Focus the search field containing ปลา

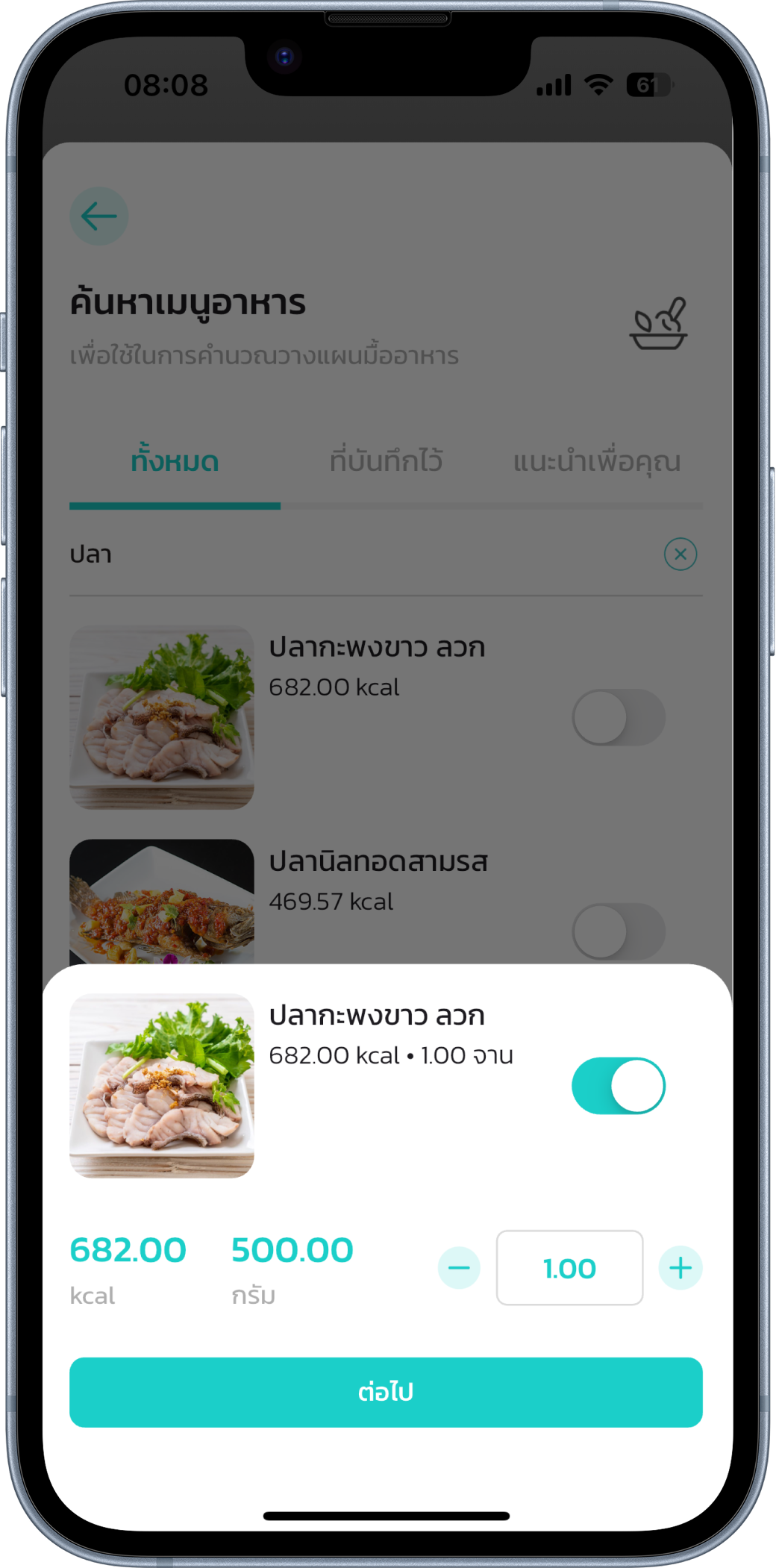pos(358,555)
